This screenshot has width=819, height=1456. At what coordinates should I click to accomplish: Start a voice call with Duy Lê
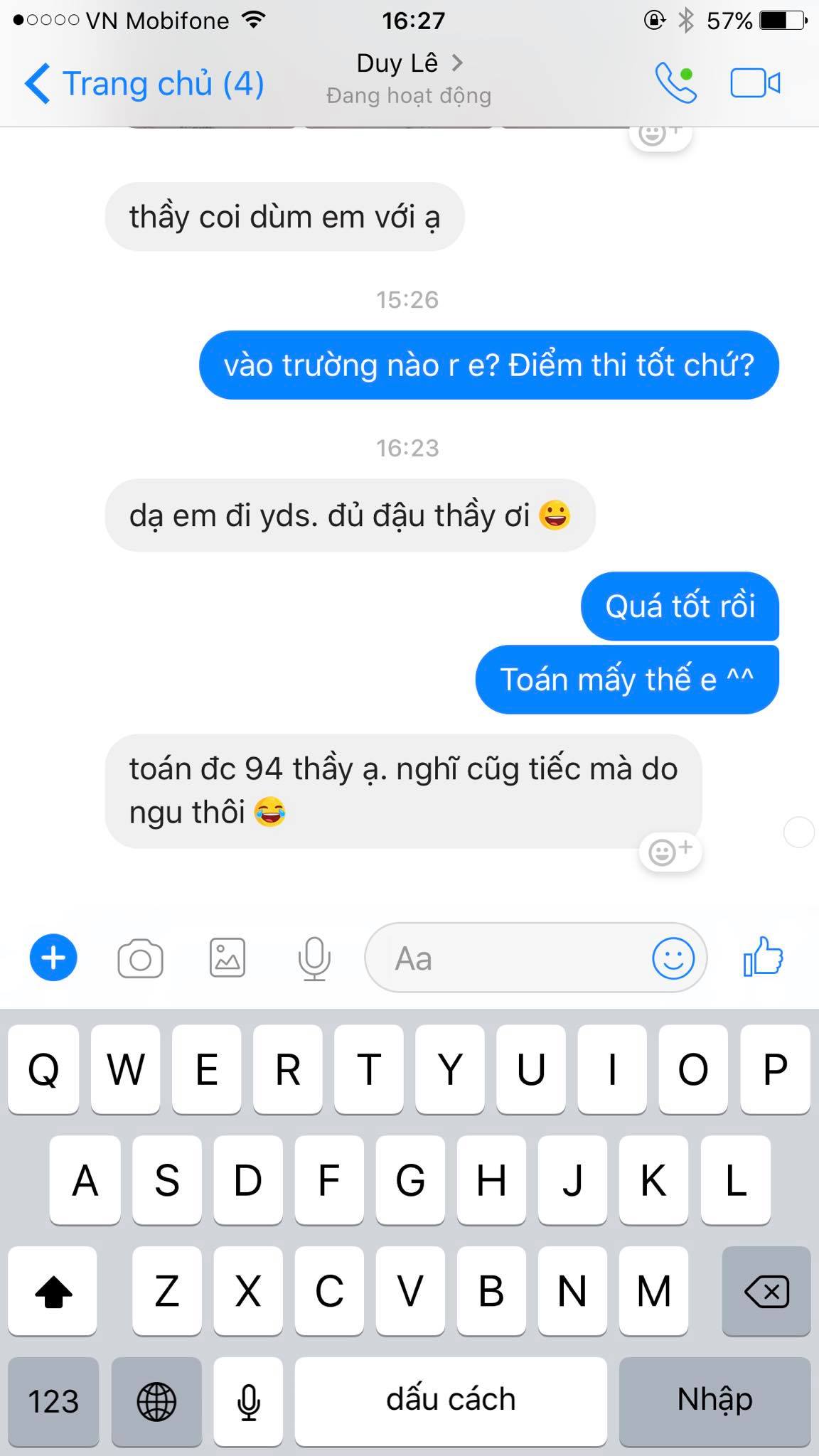click(x=675, y=83)
